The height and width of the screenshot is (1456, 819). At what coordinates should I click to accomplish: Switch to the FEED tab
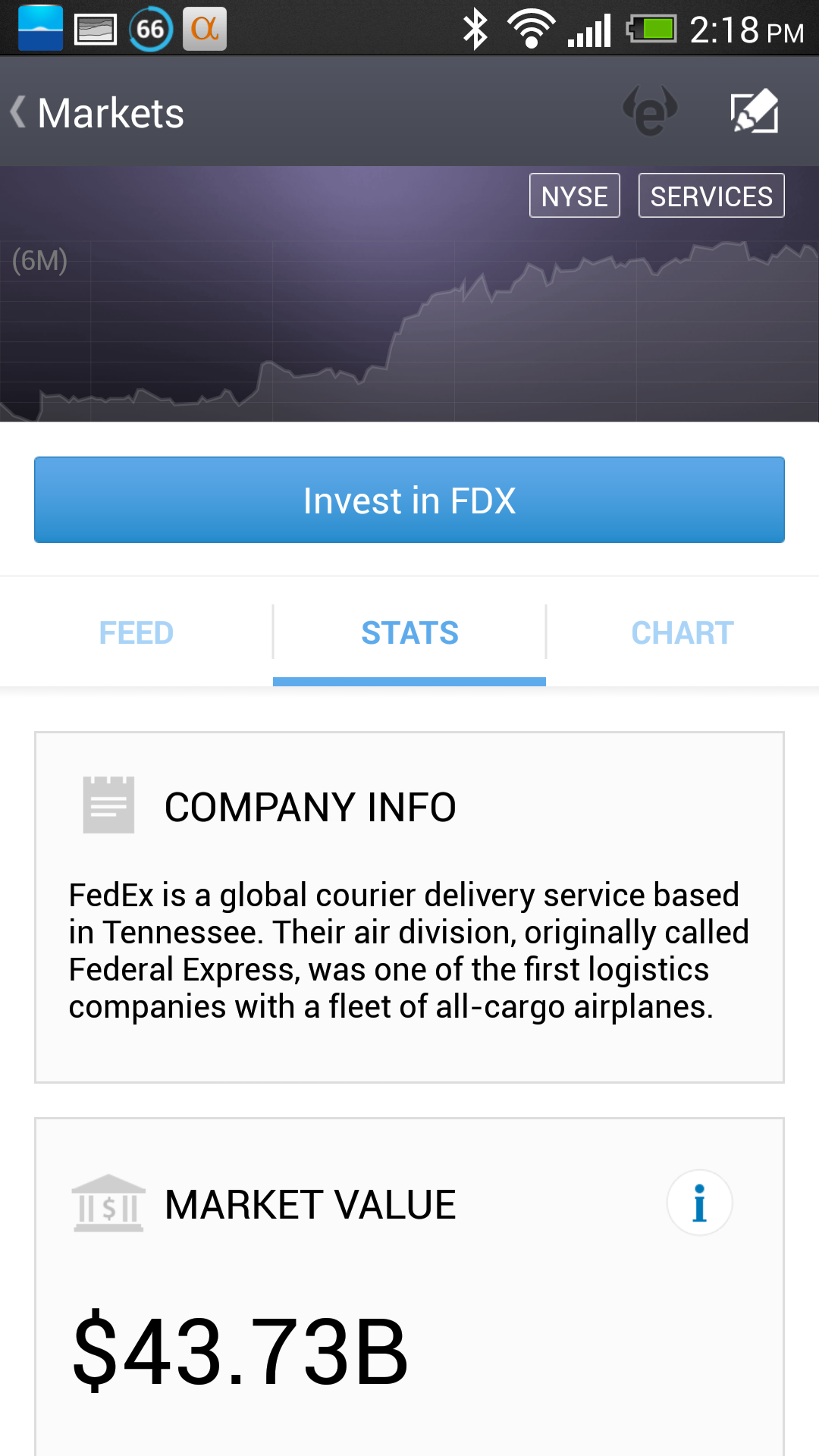[x=136, y=632]
